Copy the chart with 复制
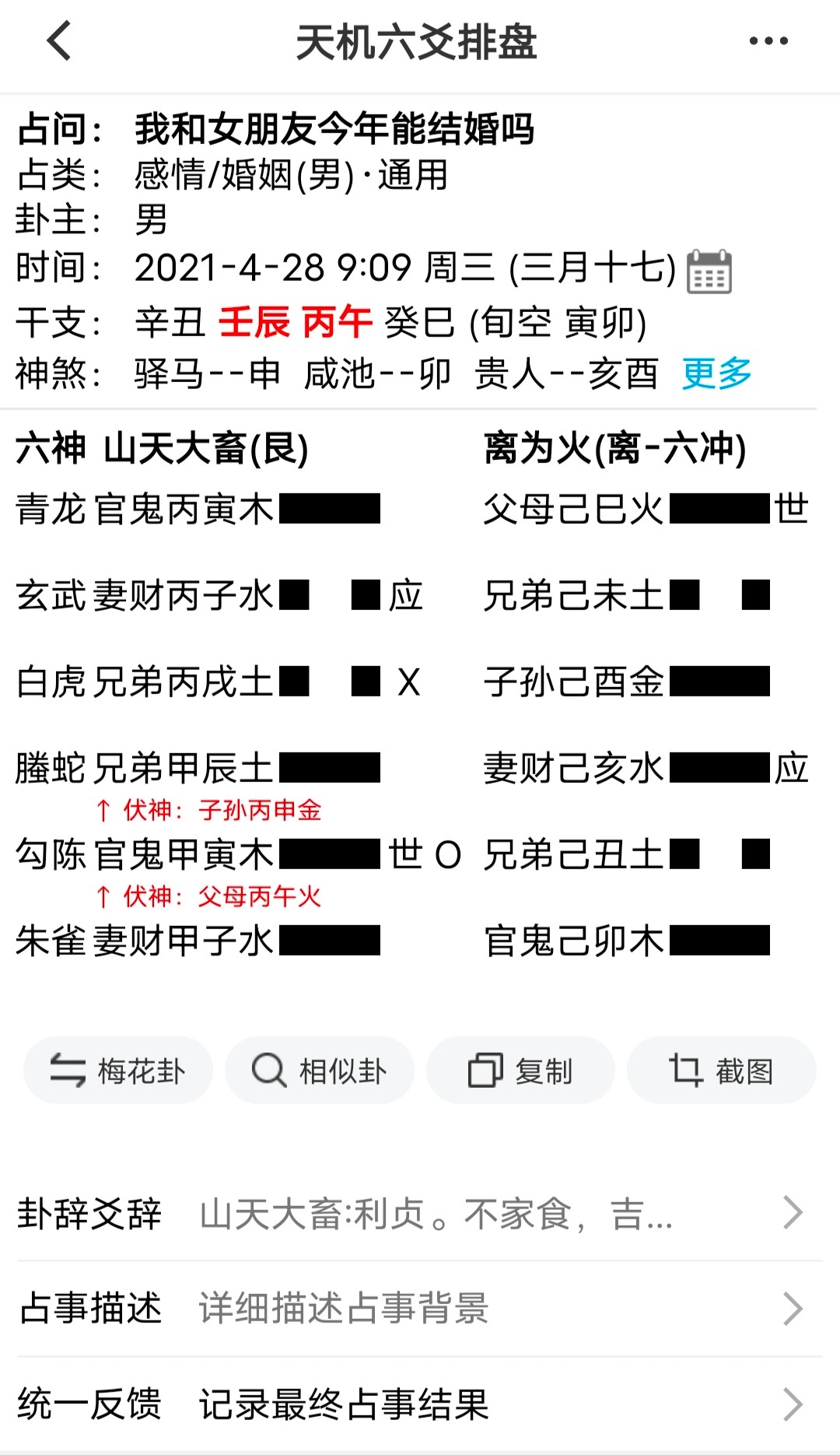This screenshot has height=1455, width=840. (520, 1071)
